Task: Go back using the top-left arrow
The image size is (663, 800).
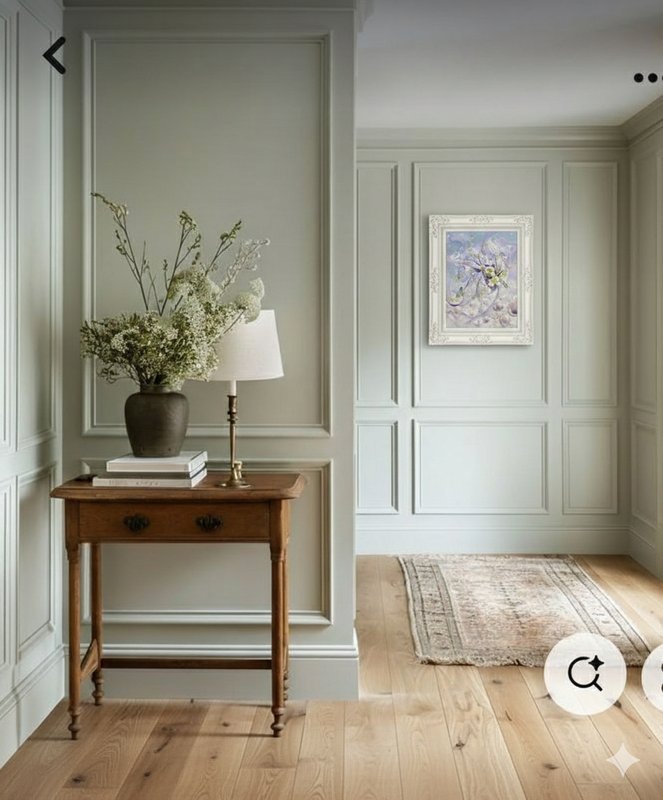Action: (55, 55)
